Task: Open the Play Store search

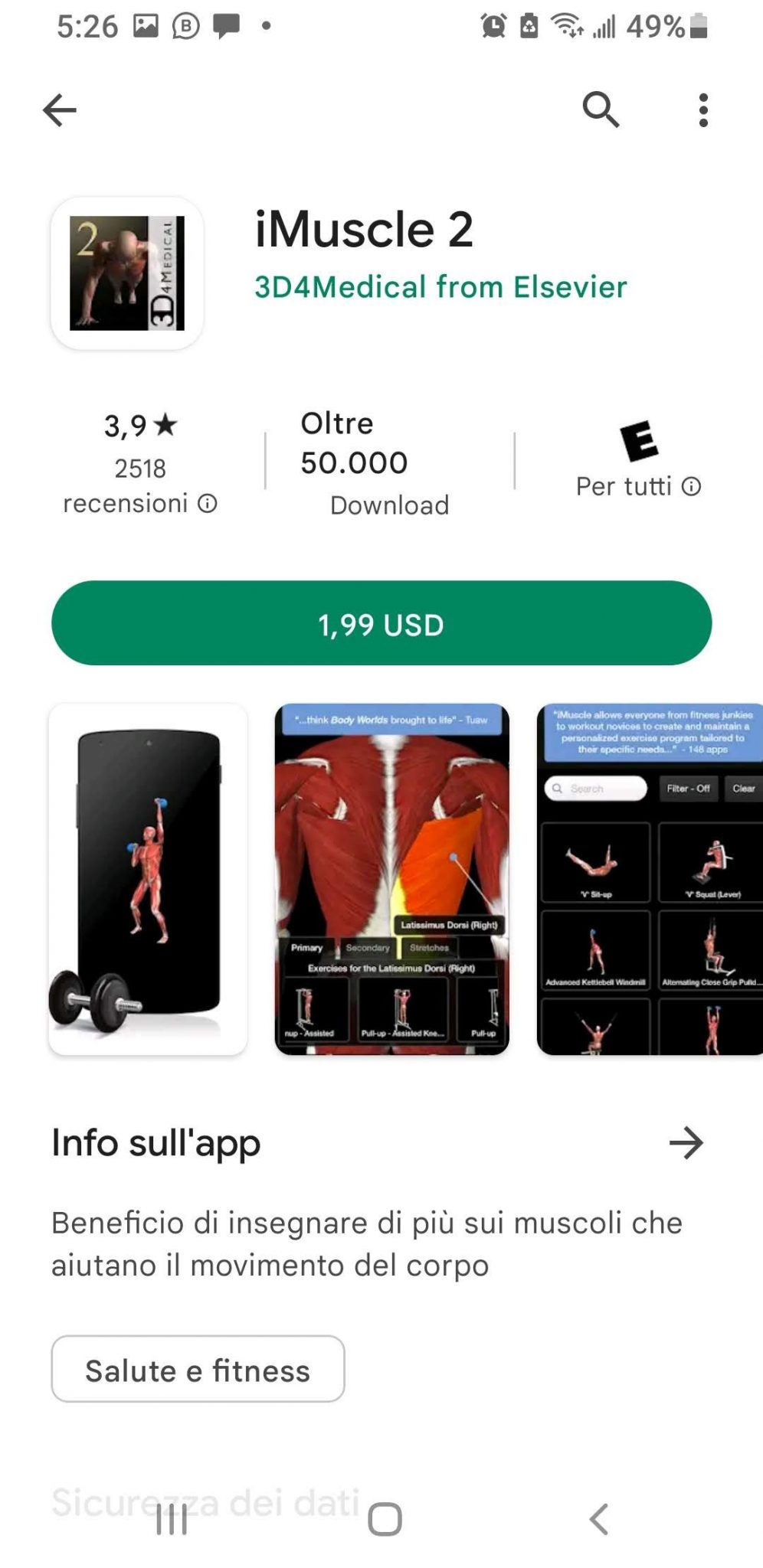Action: point(602,109)
